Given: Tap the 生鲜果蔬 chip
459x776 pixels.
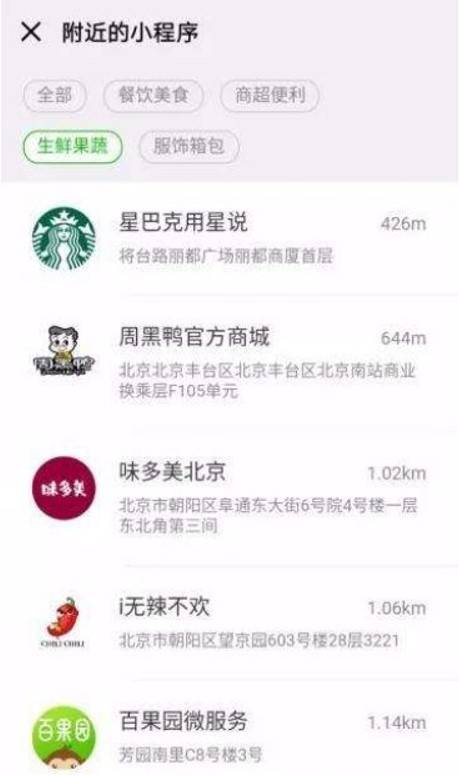Looking at the screenshot, I should pyautogui.click(x=73, y=146).
